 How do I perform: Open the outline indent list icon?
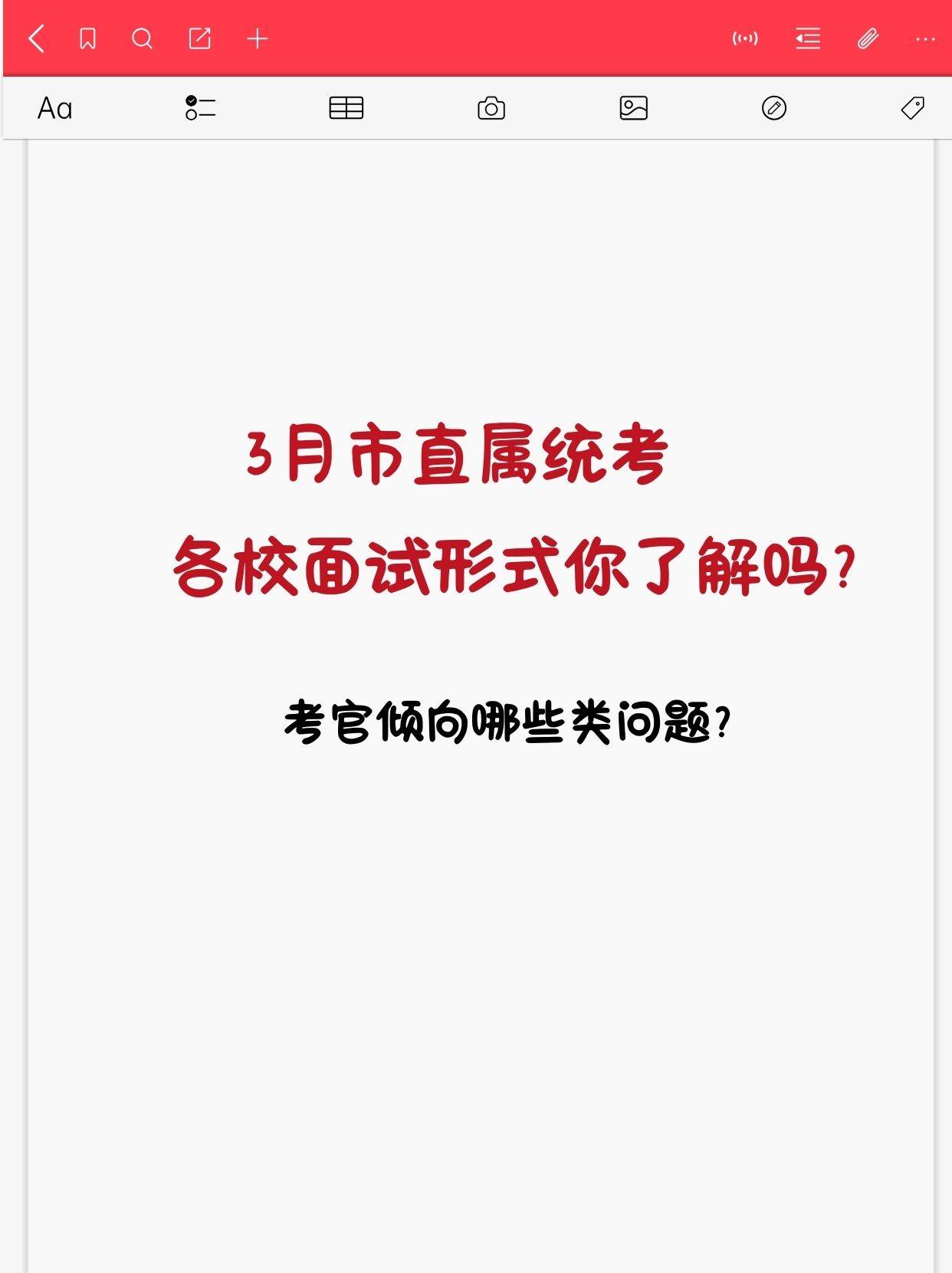click(808, 38)
